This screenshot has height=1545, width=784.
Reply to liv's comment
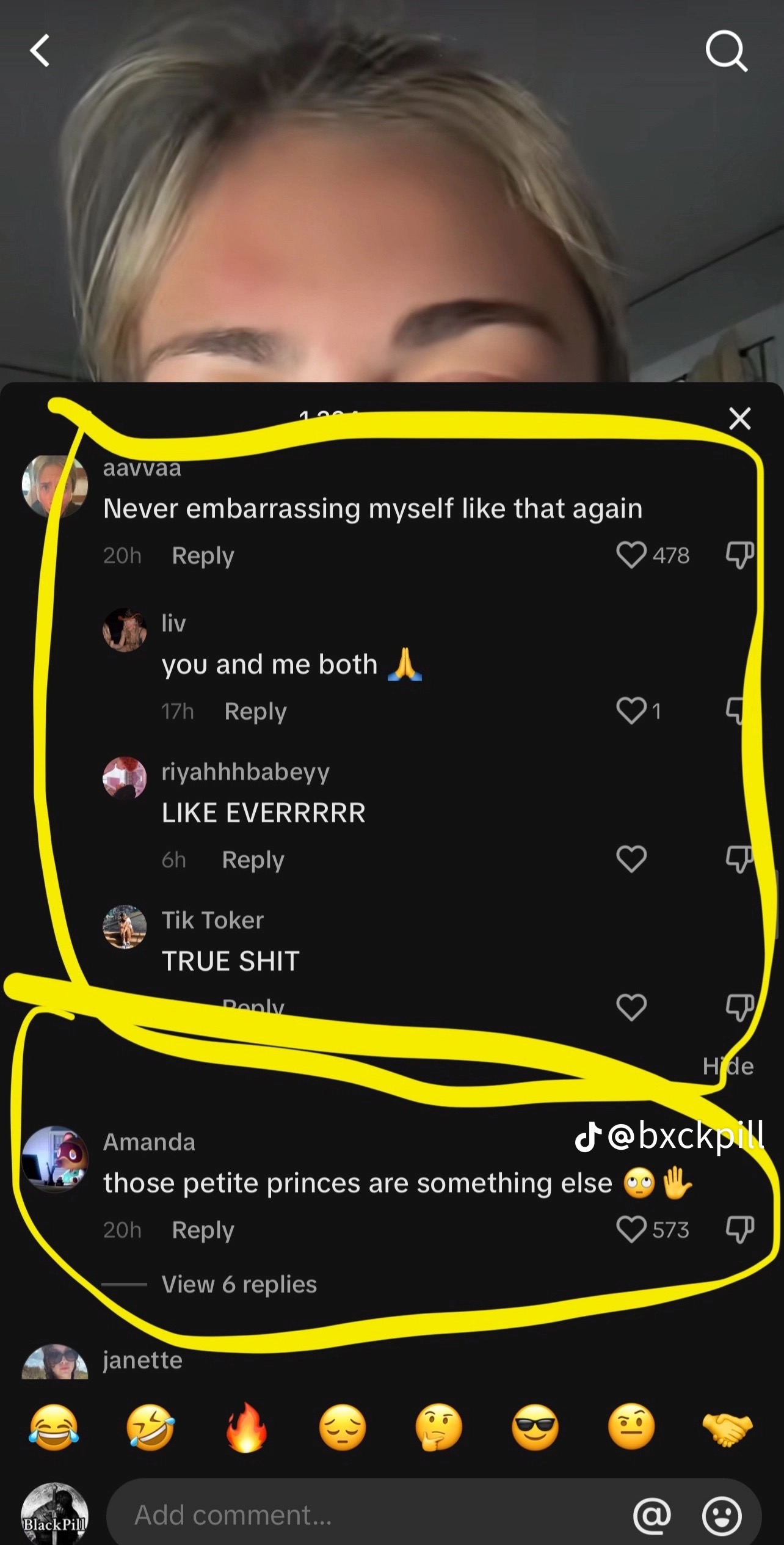pyautogui.click(x=255, y=712)
